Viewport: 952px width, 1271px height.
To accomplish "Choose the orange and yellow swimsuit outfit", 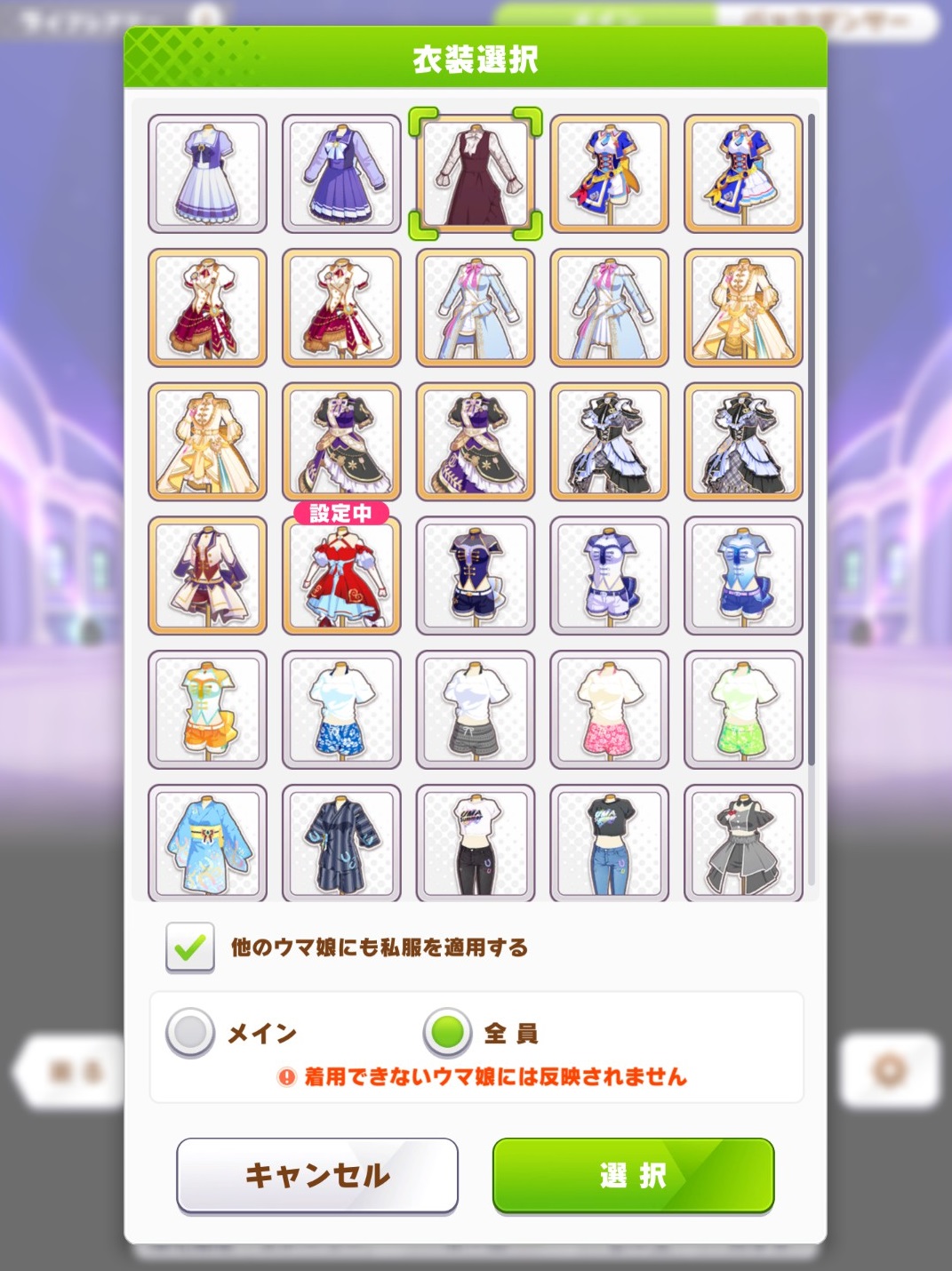I will pyautogui.click(x=207, y=709).
